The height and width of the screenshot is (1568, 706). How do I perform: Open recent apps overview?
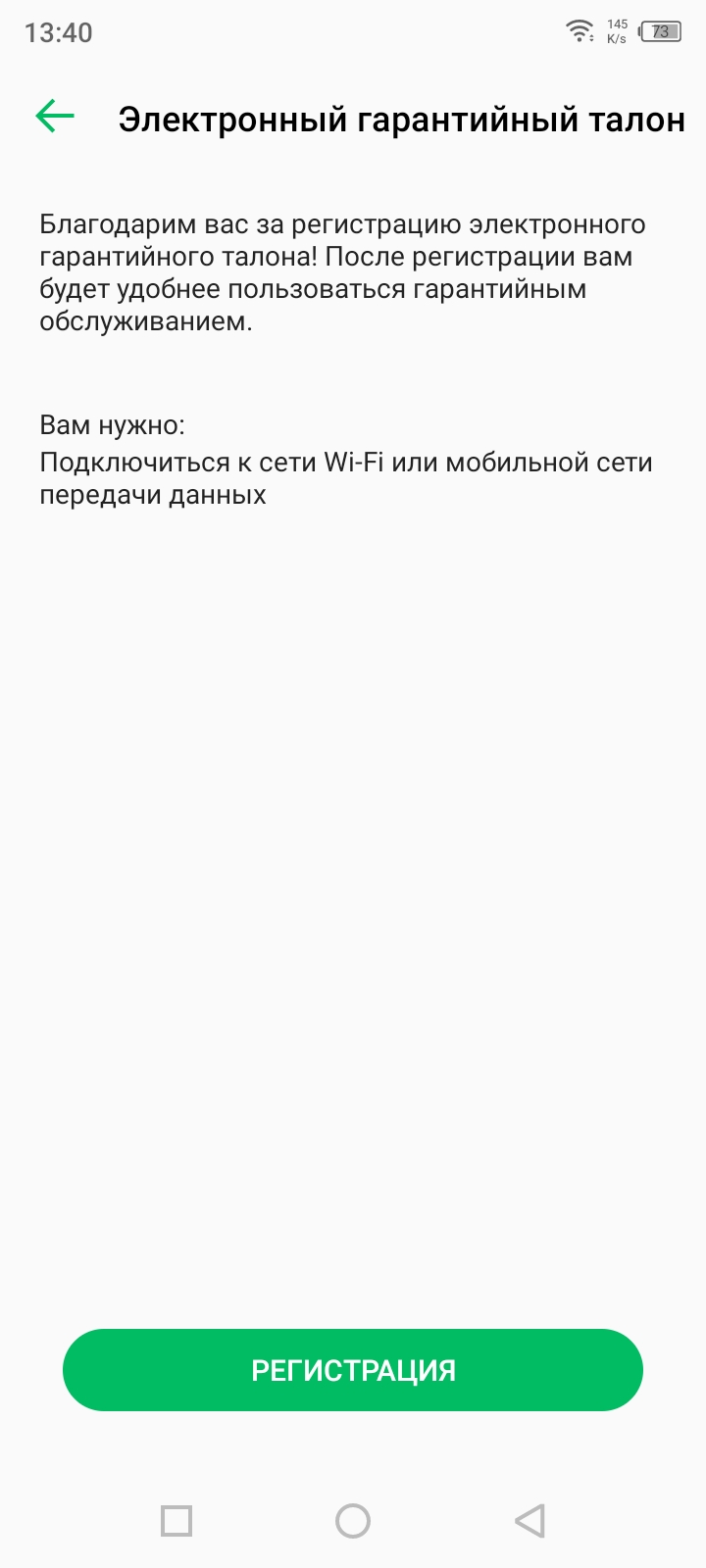176,1521
